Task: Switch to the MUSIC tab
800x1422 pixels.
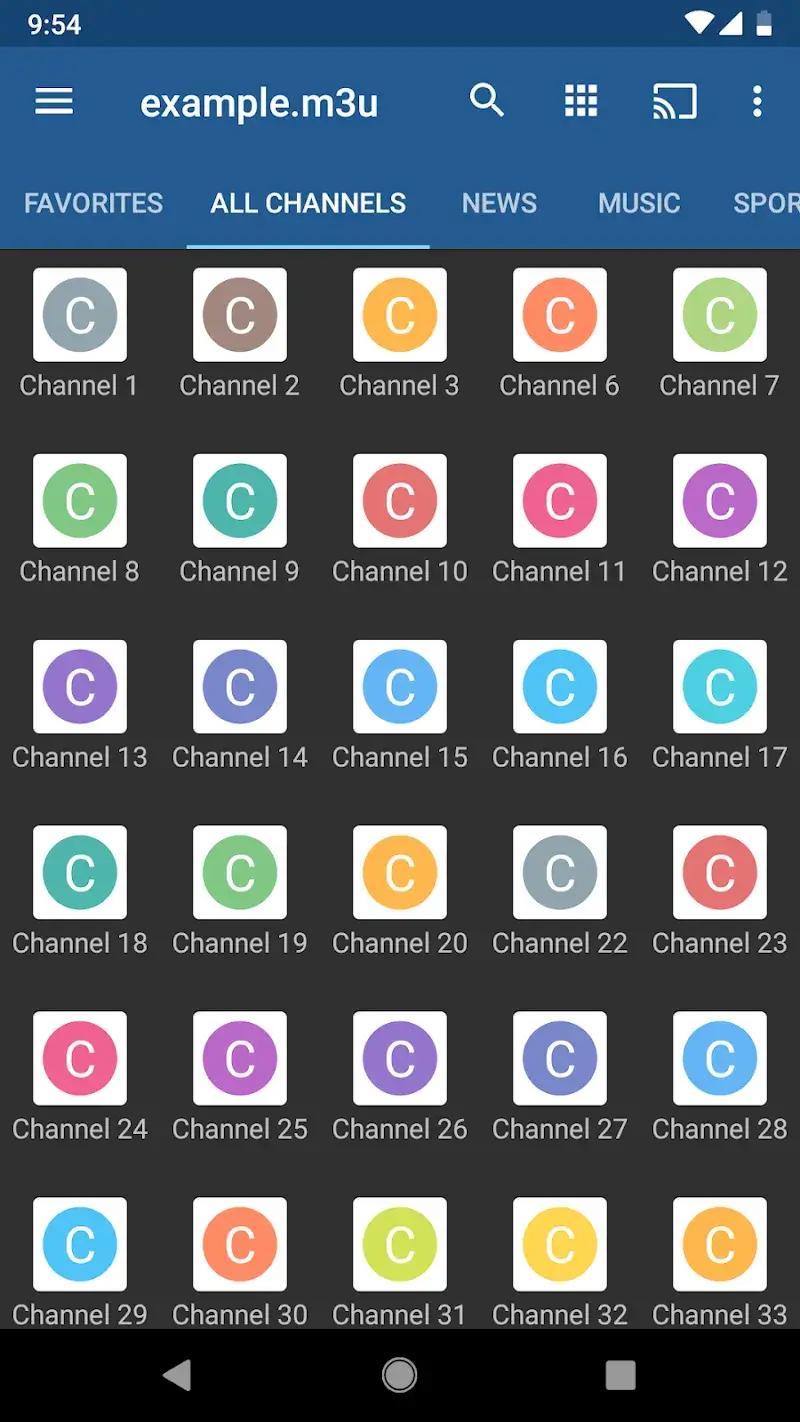Action: pos(639,203)
